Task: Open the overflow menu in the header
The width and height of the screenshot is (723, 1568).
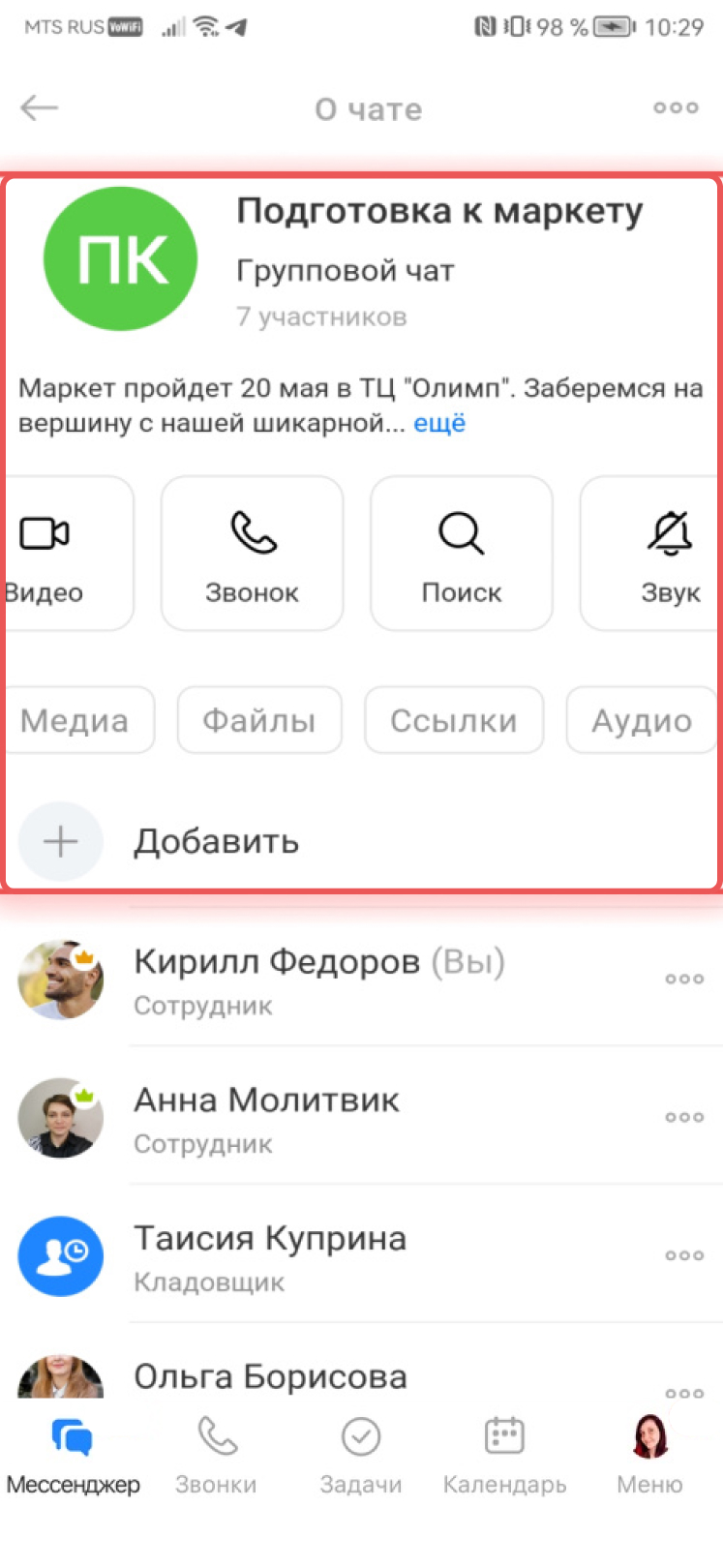Action: (676, 108)
